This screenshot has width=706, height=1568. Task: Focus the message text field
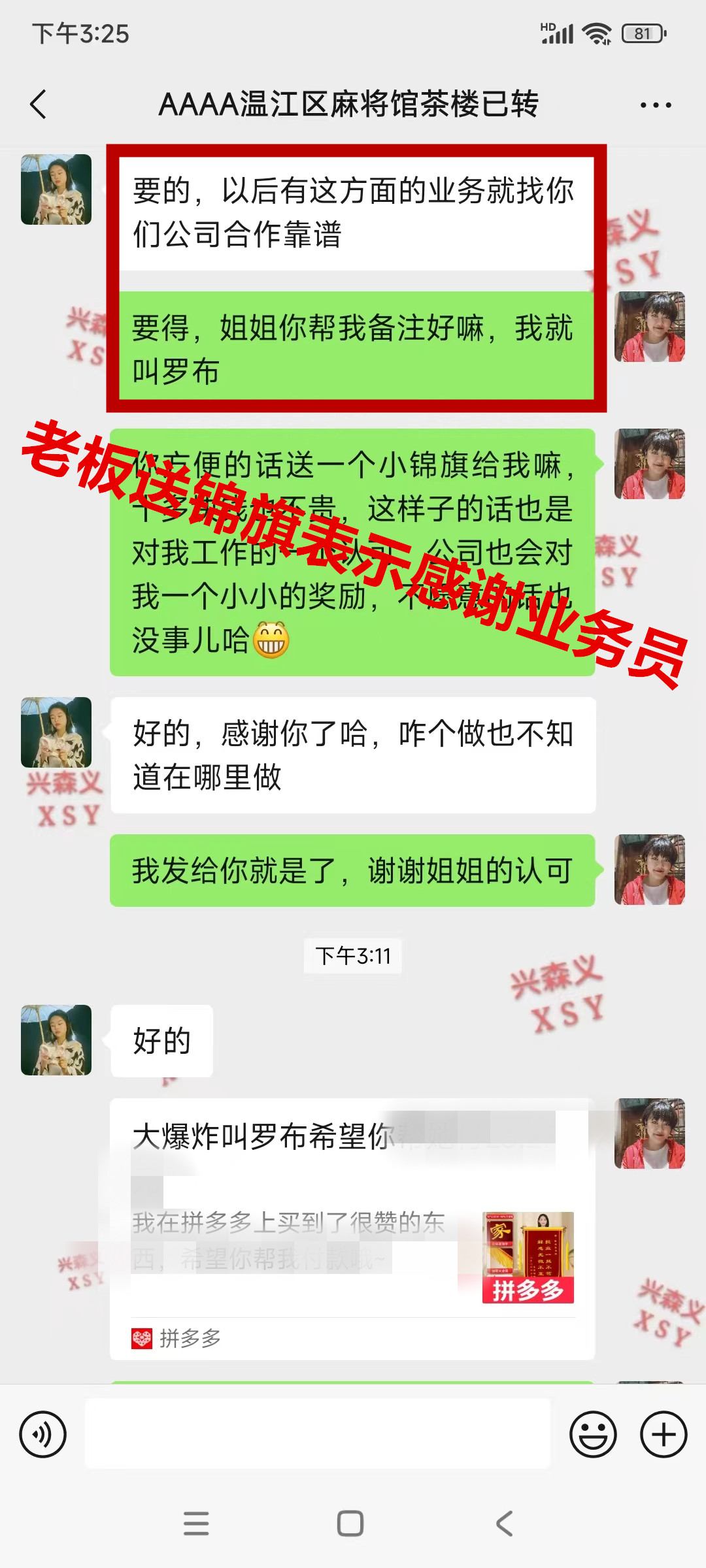point(318,1435)
